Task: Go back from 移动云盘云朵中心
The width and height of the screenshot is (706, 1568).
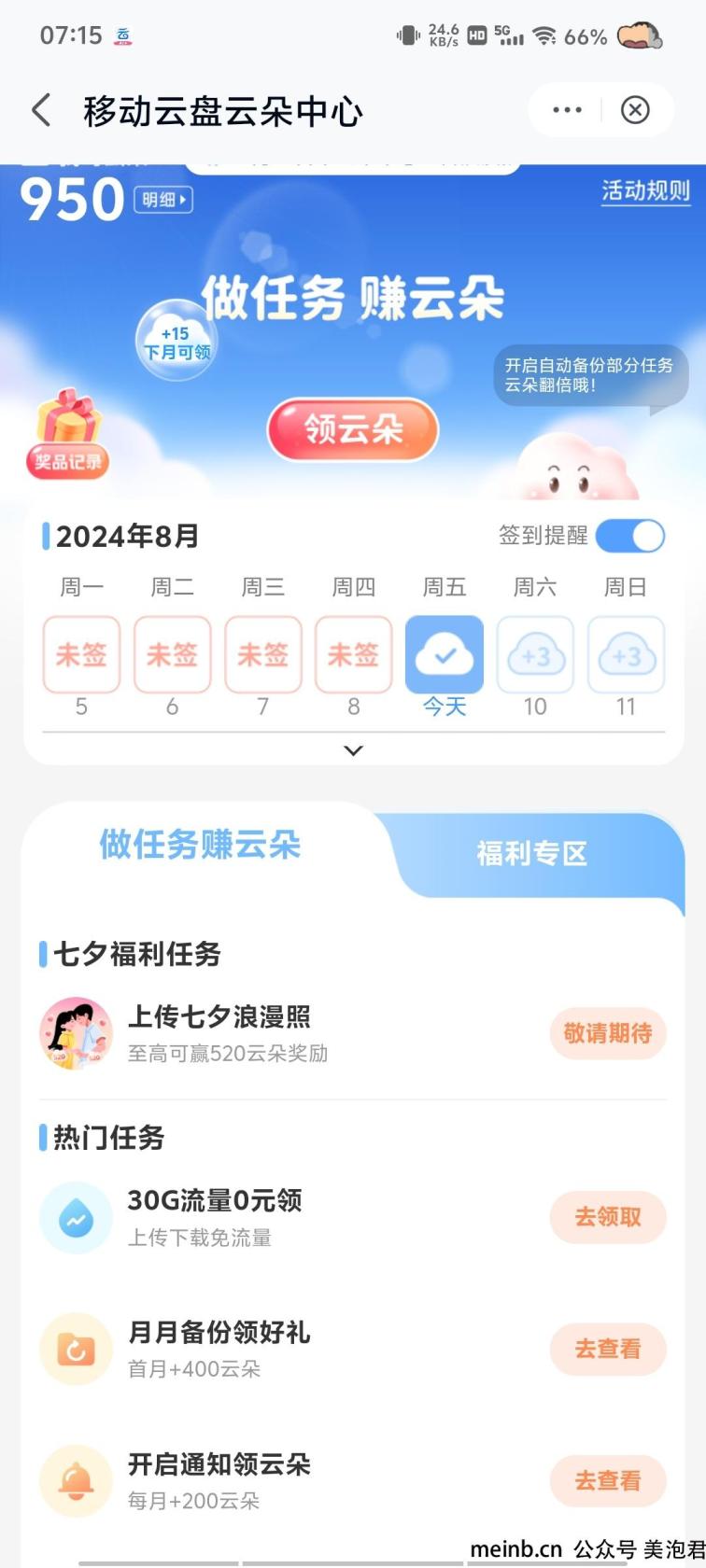Action: [x=41, y=110]
